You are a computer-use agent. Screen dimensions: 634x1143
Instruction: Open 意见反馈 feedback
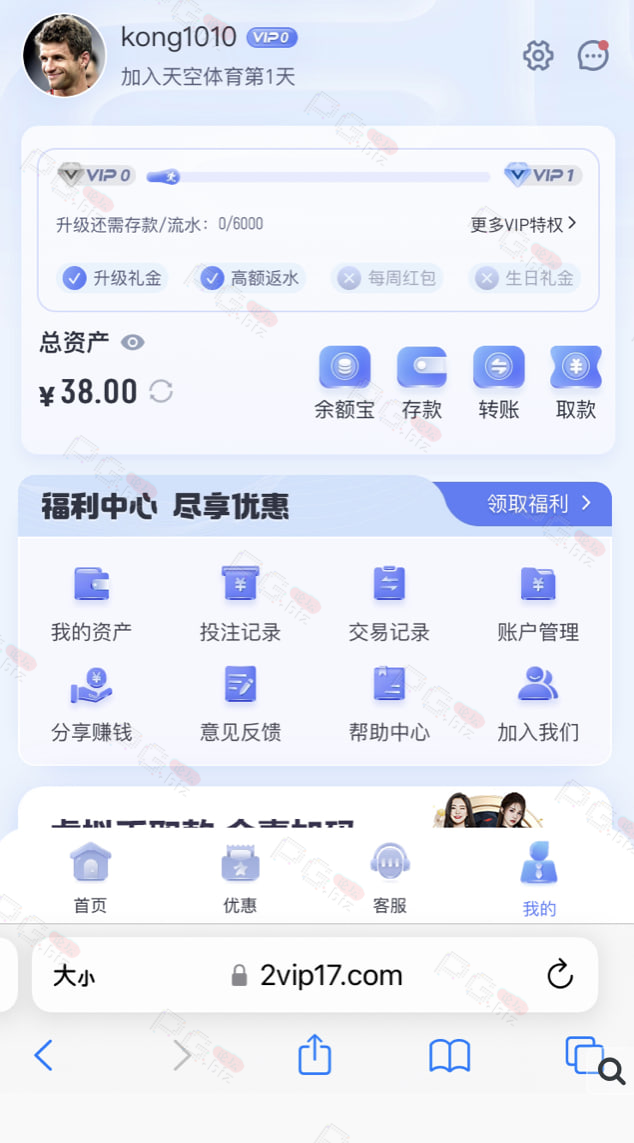pyautogui.click(x=240, y=704)
